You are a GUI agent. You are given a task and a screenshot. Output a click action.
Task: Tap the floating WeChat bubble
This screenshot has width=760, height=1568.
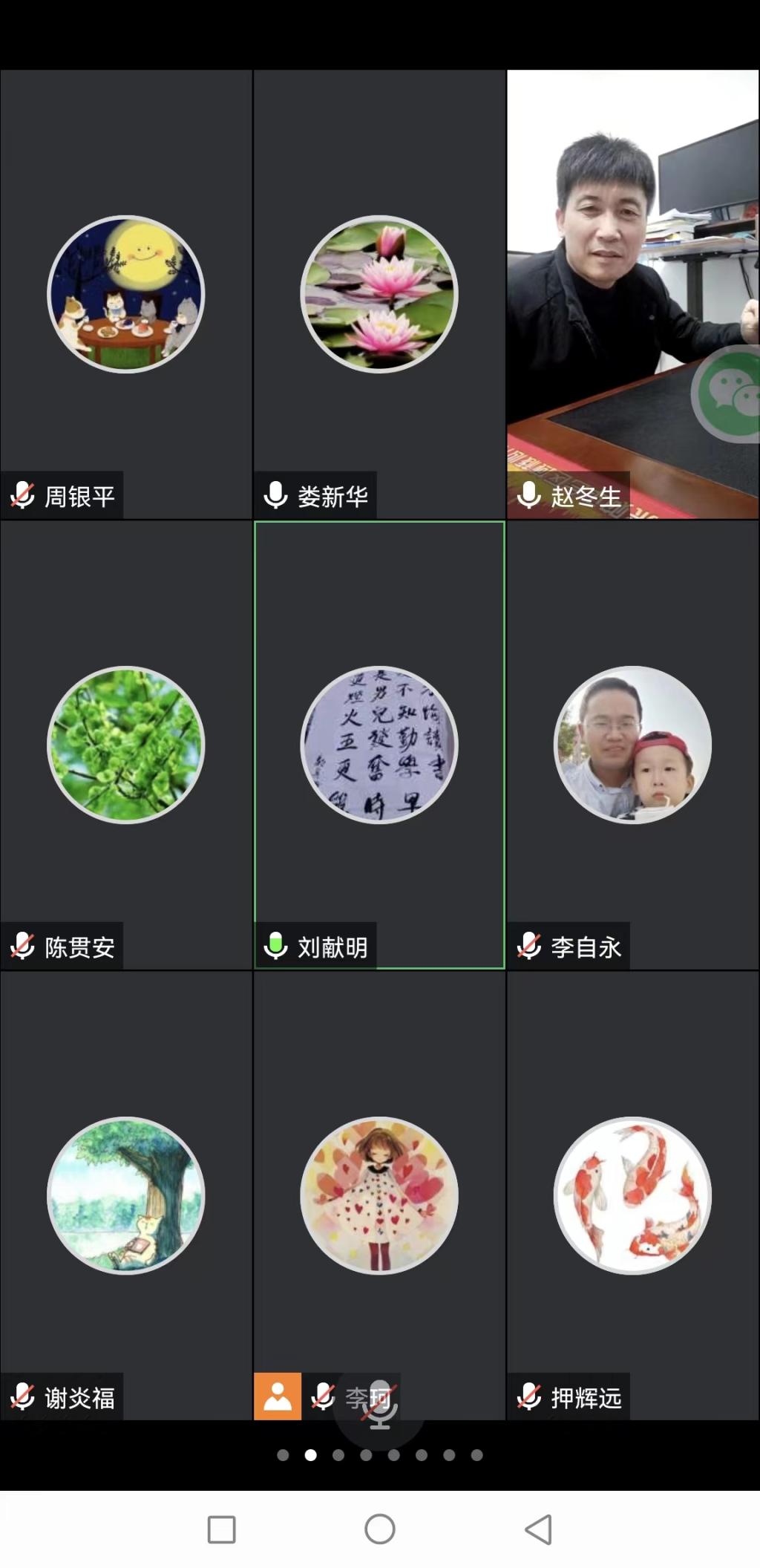729,393
